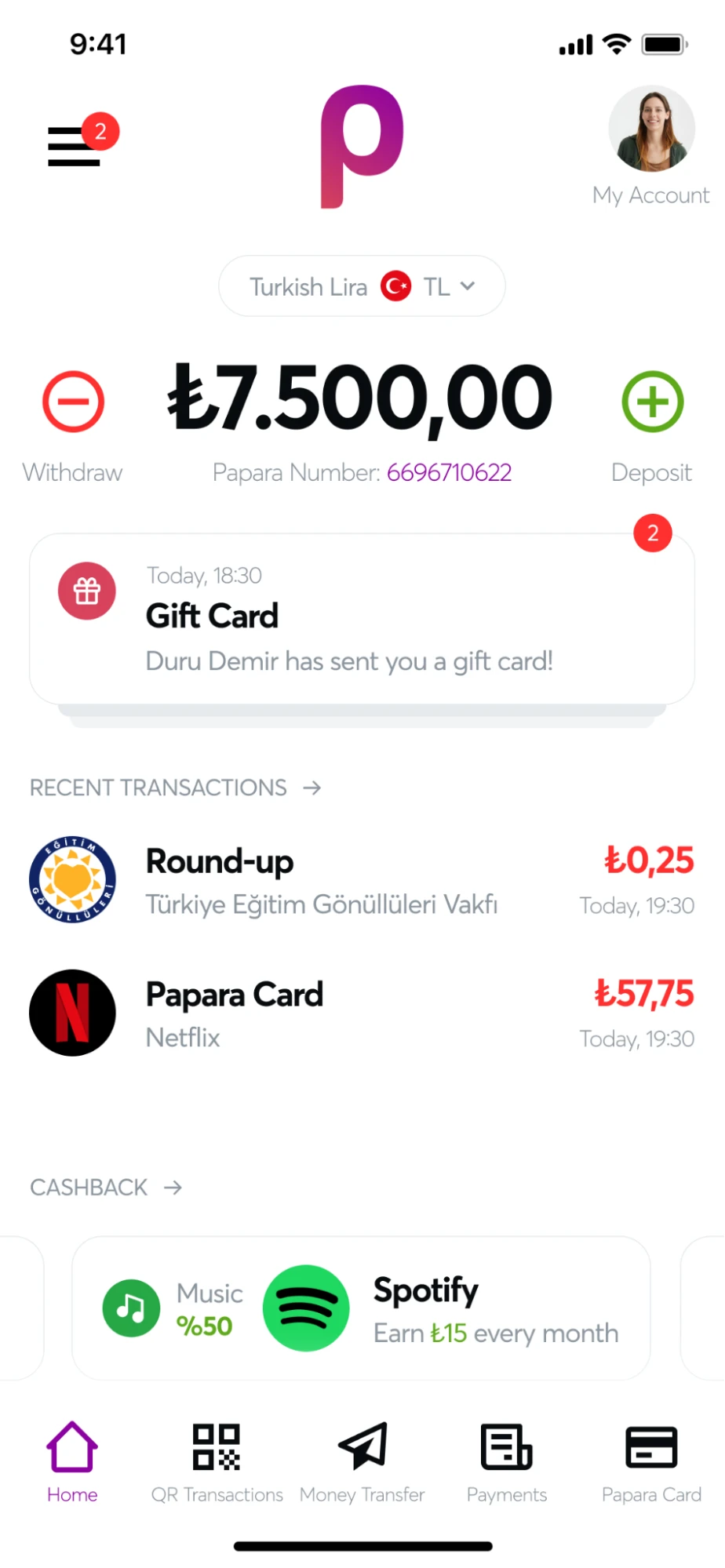This screenshot has width=725, height=1568.
Task: Switch to the QR Transactions tab
Action: (217, 1463)
